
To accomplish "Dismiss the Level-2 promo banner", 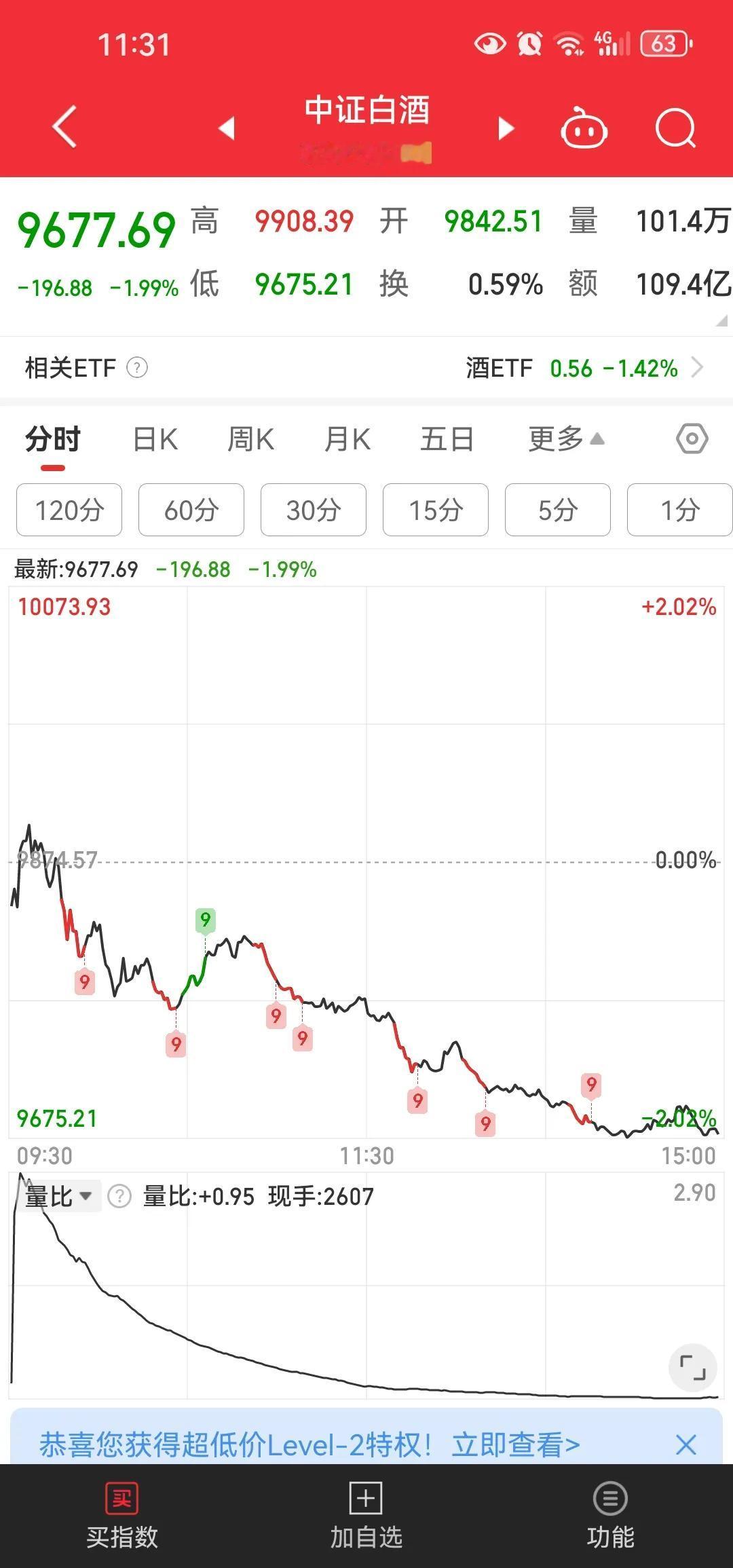I will 687,1445.
